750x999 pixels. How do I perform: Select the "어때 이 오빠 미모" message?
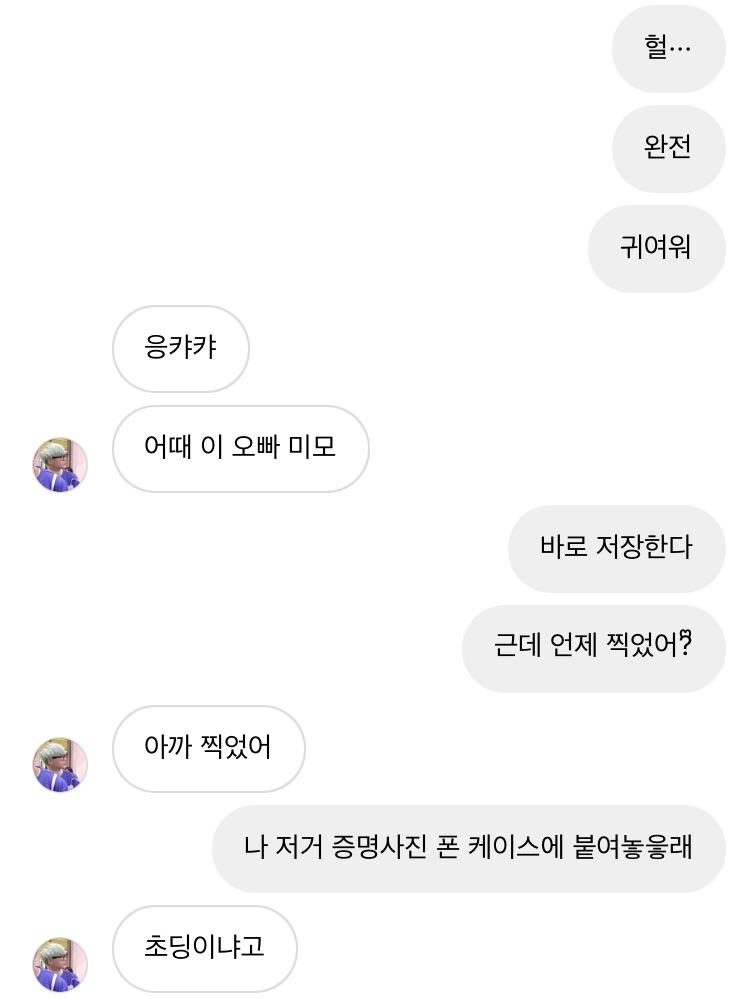click(x=241, y=450)
